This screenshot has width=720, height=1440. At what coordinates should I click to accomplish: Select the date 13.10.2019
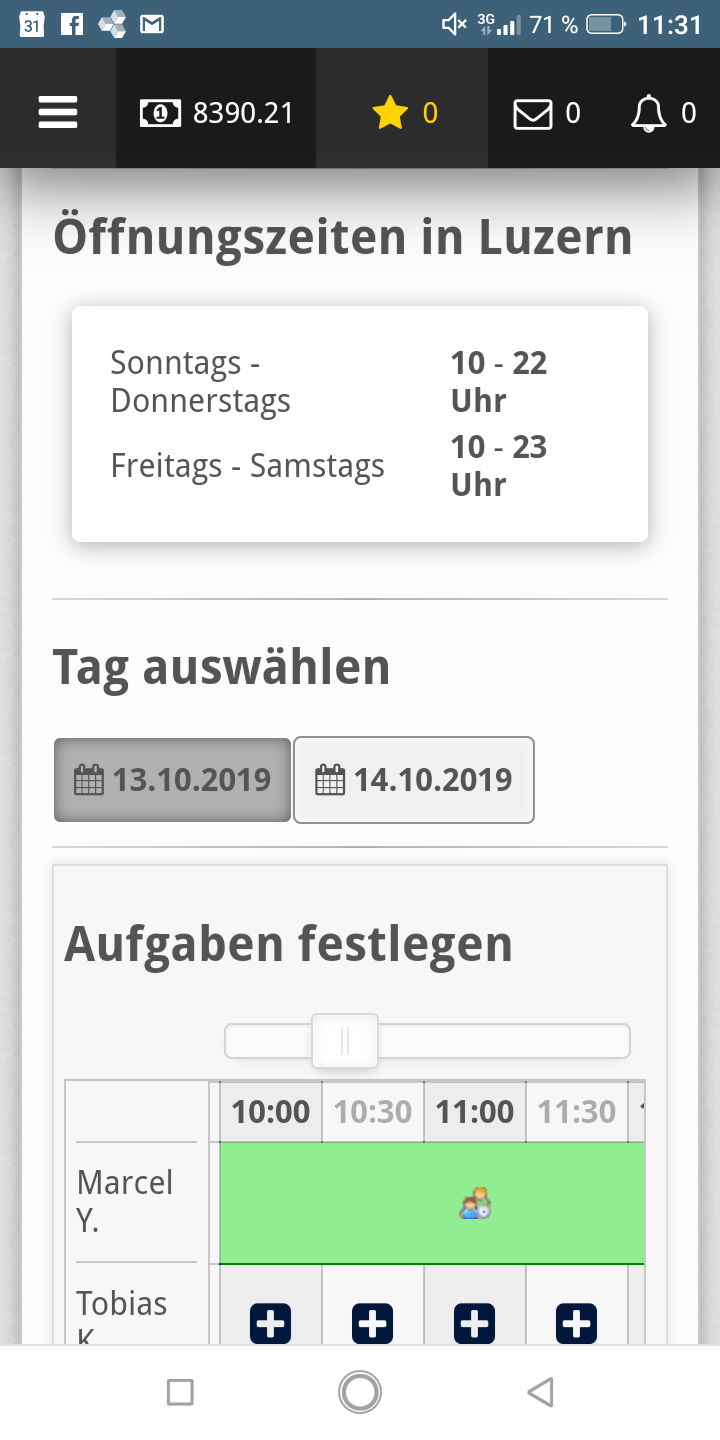pos(172,780)
